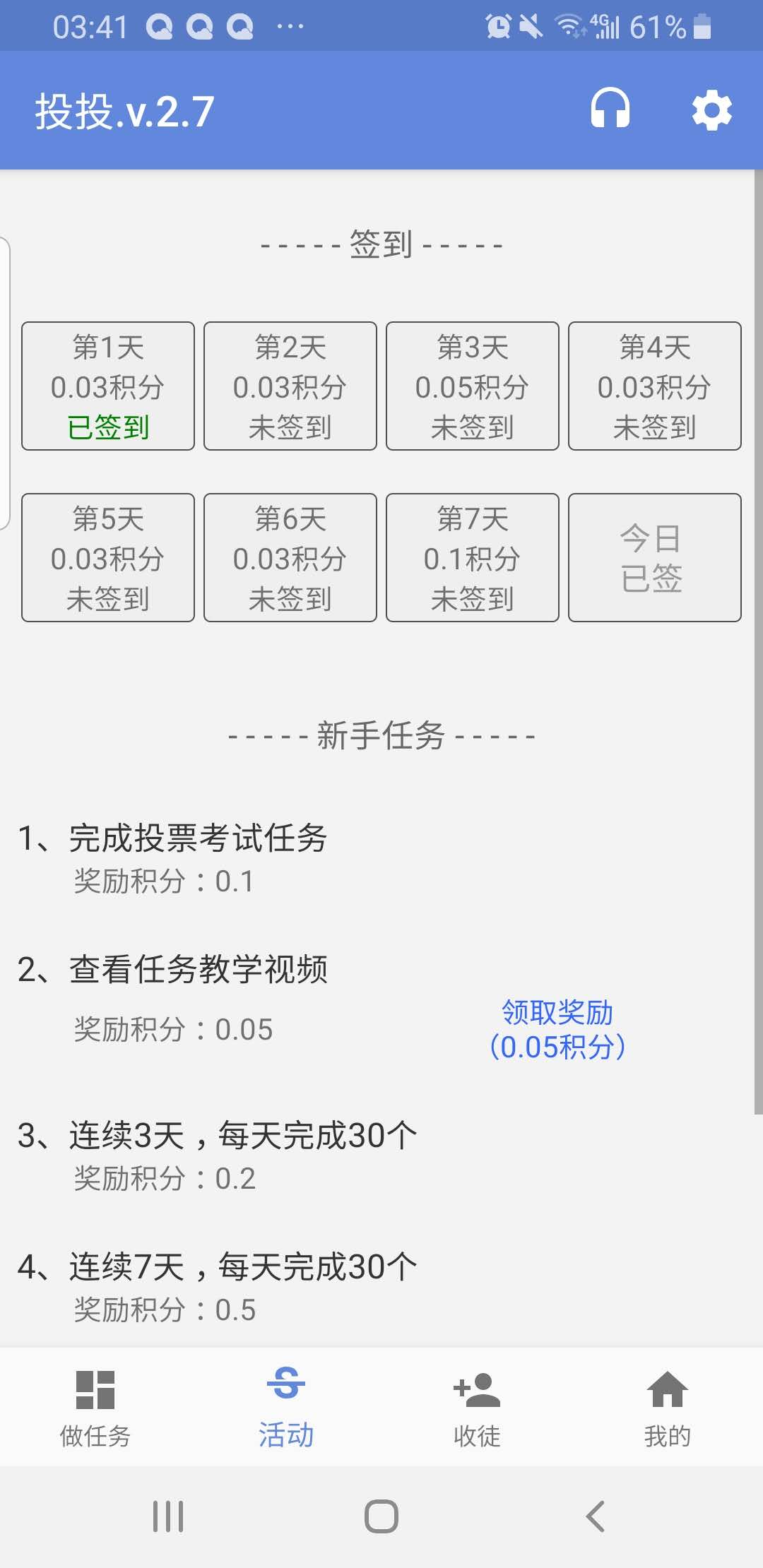
Task: Select the 第1天 sign-in box
Action: coord(108,386)
